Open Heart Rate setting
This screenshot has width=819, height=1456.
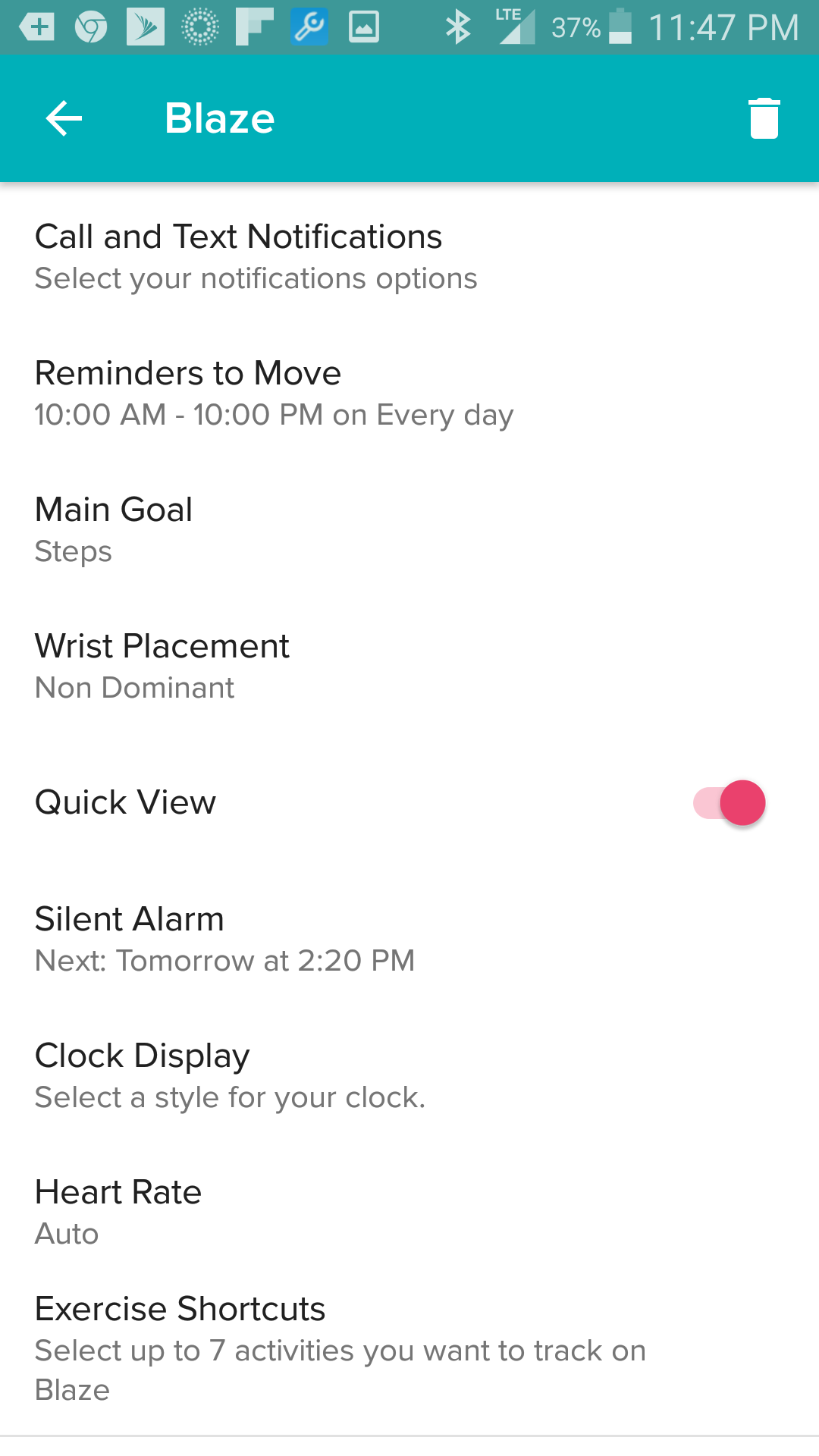(x=118, y=1212)
